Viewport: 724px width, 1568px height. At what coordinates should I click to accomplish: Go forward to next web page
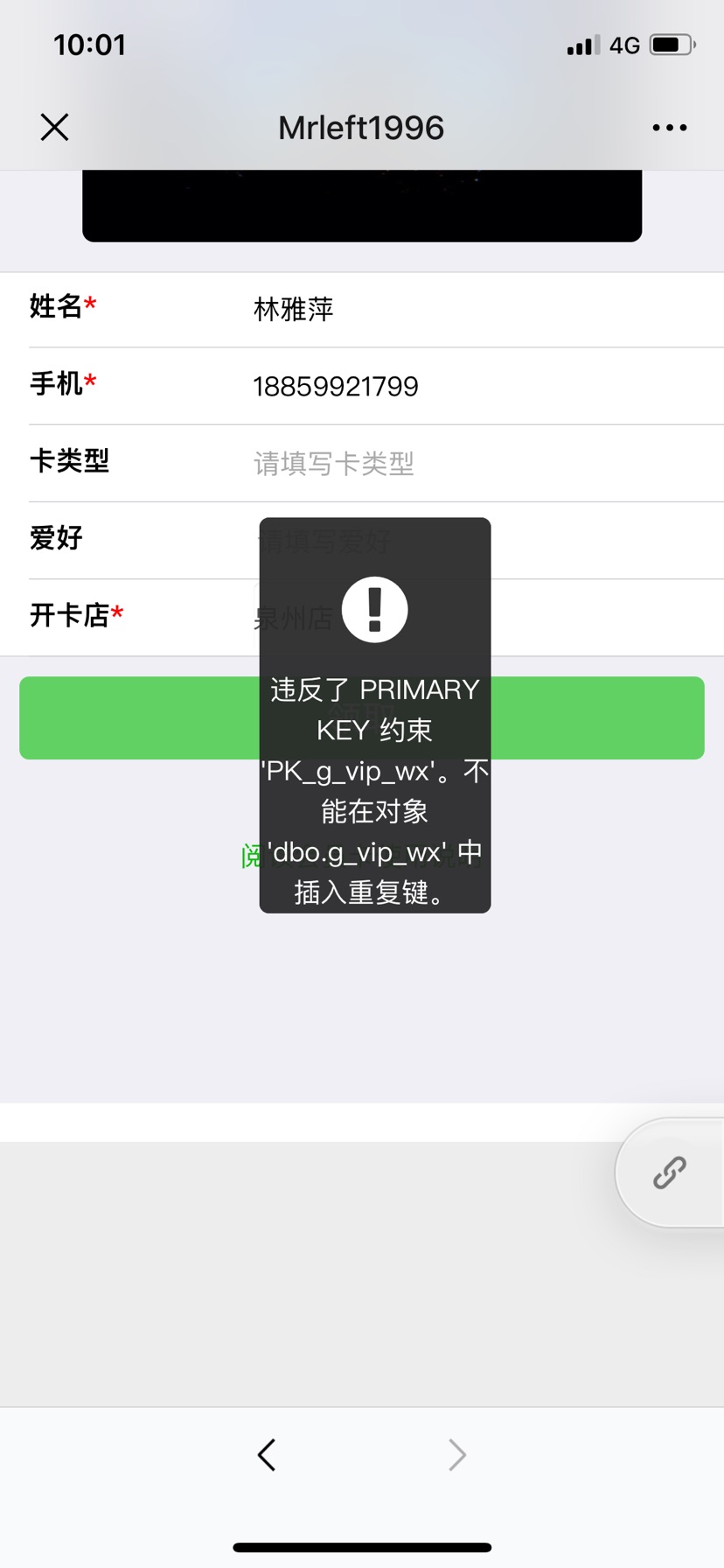click(x=457, y=1455)
